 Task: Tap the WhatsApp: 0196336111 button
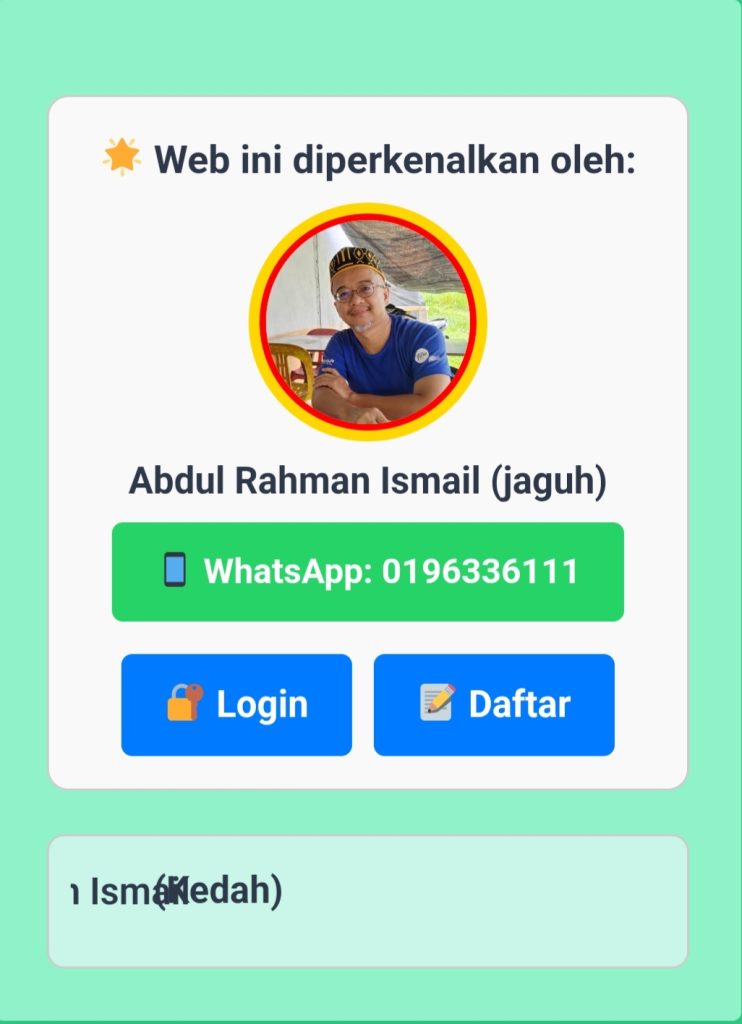point(368,572)
